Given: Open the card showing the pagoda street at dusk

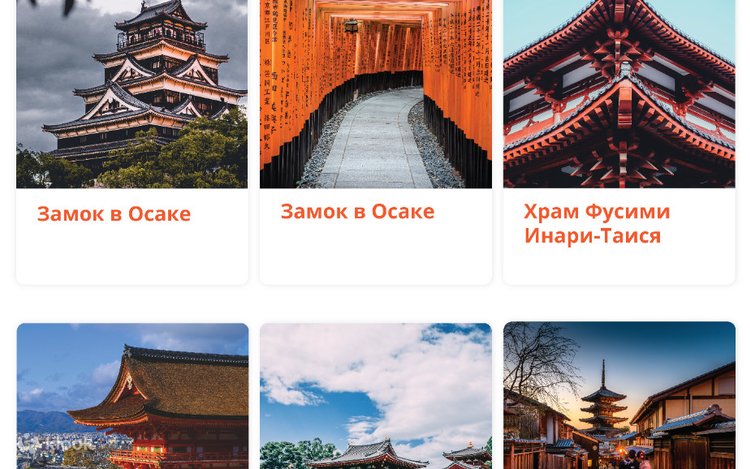Looking at the screenshot, I should (619, 400).
